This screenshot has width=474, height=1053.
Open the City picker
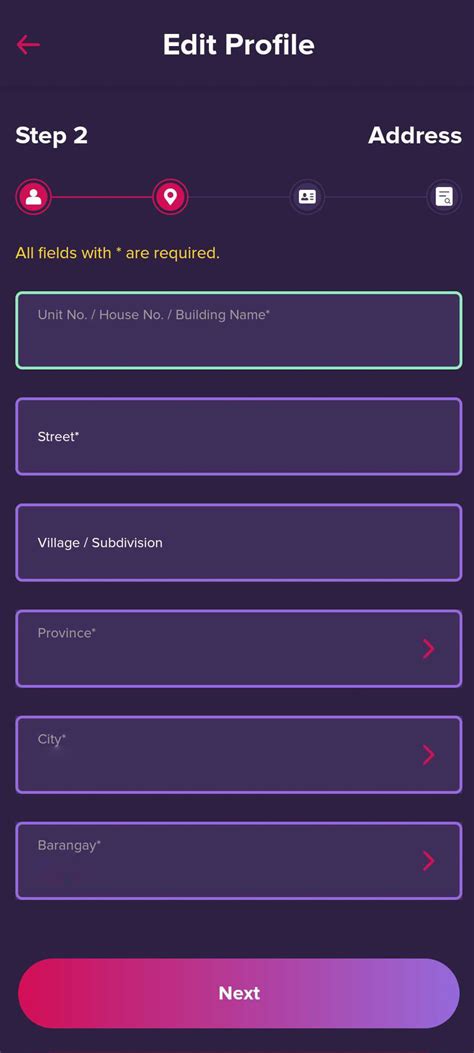tap(238, 755)
